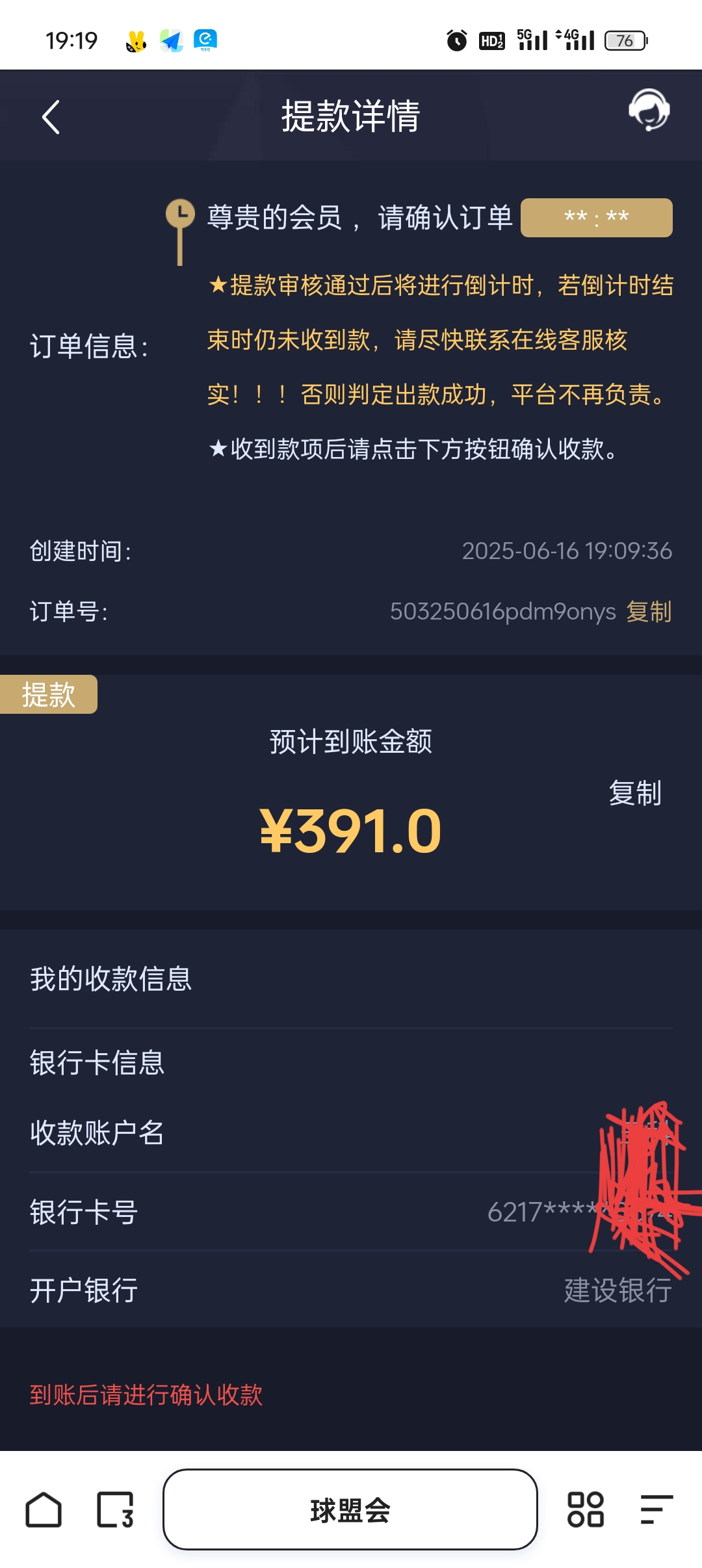Open browser home page
702x1568 pixels.
tap(44, 1509)
